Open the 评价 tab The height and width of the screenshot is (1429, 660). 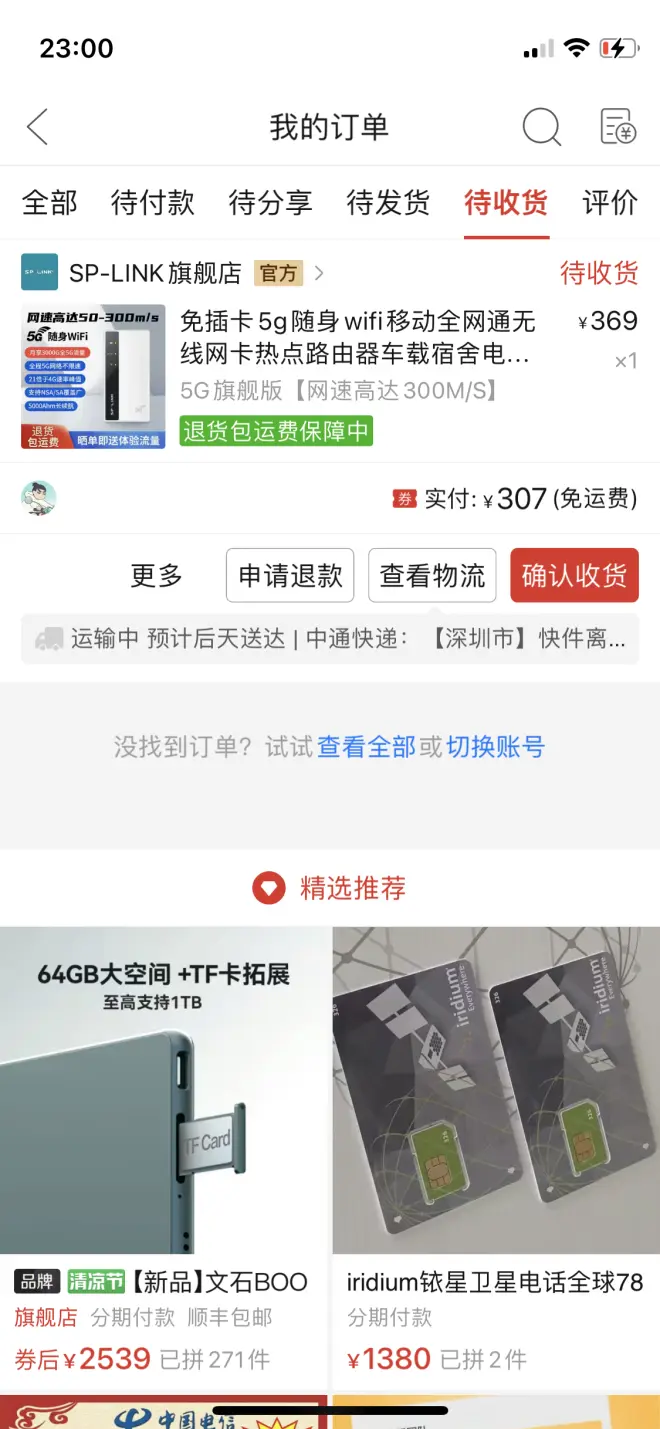click(x=609, y=203)
